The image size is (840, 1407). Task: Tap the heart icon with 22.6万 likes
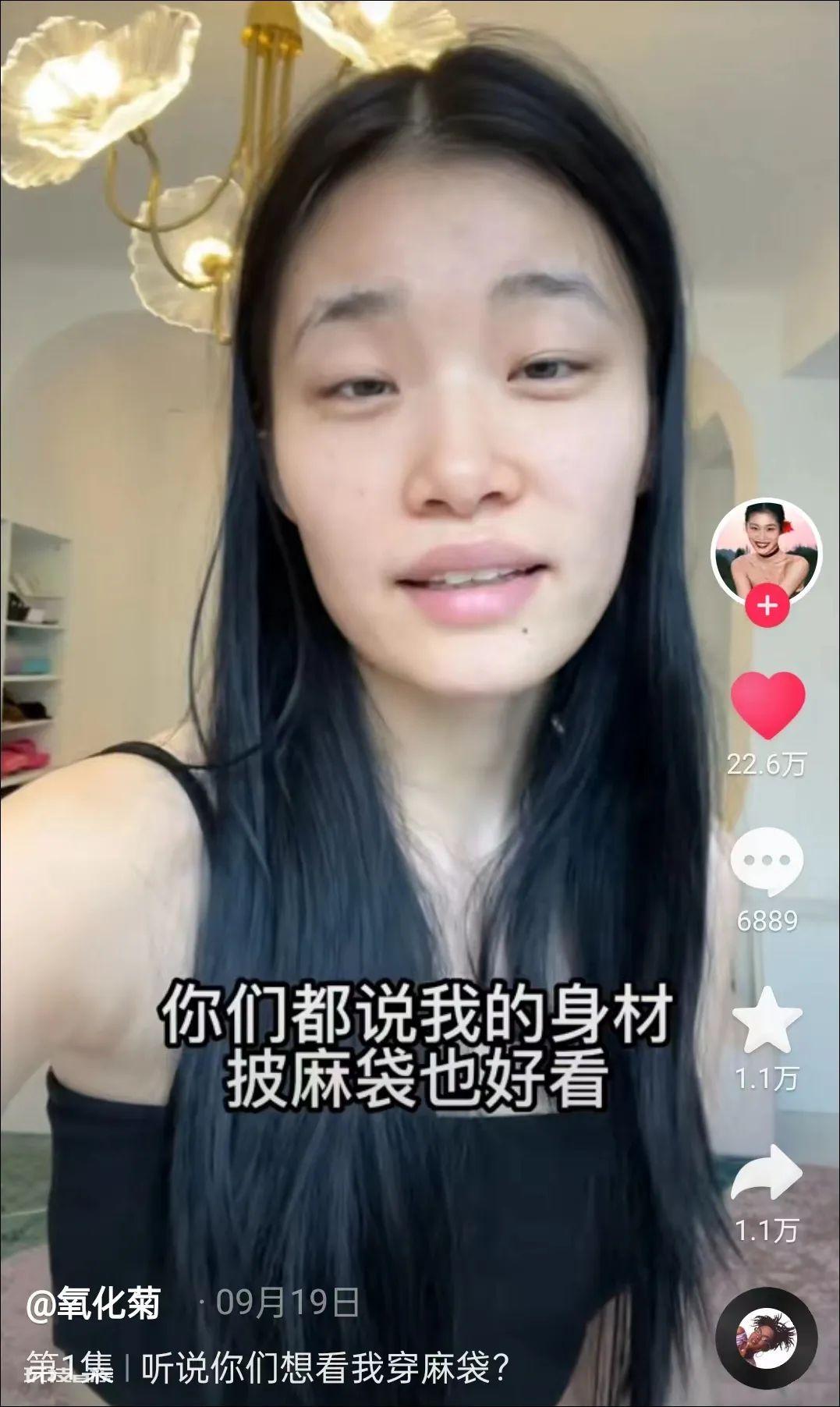(x=767, y=705)
